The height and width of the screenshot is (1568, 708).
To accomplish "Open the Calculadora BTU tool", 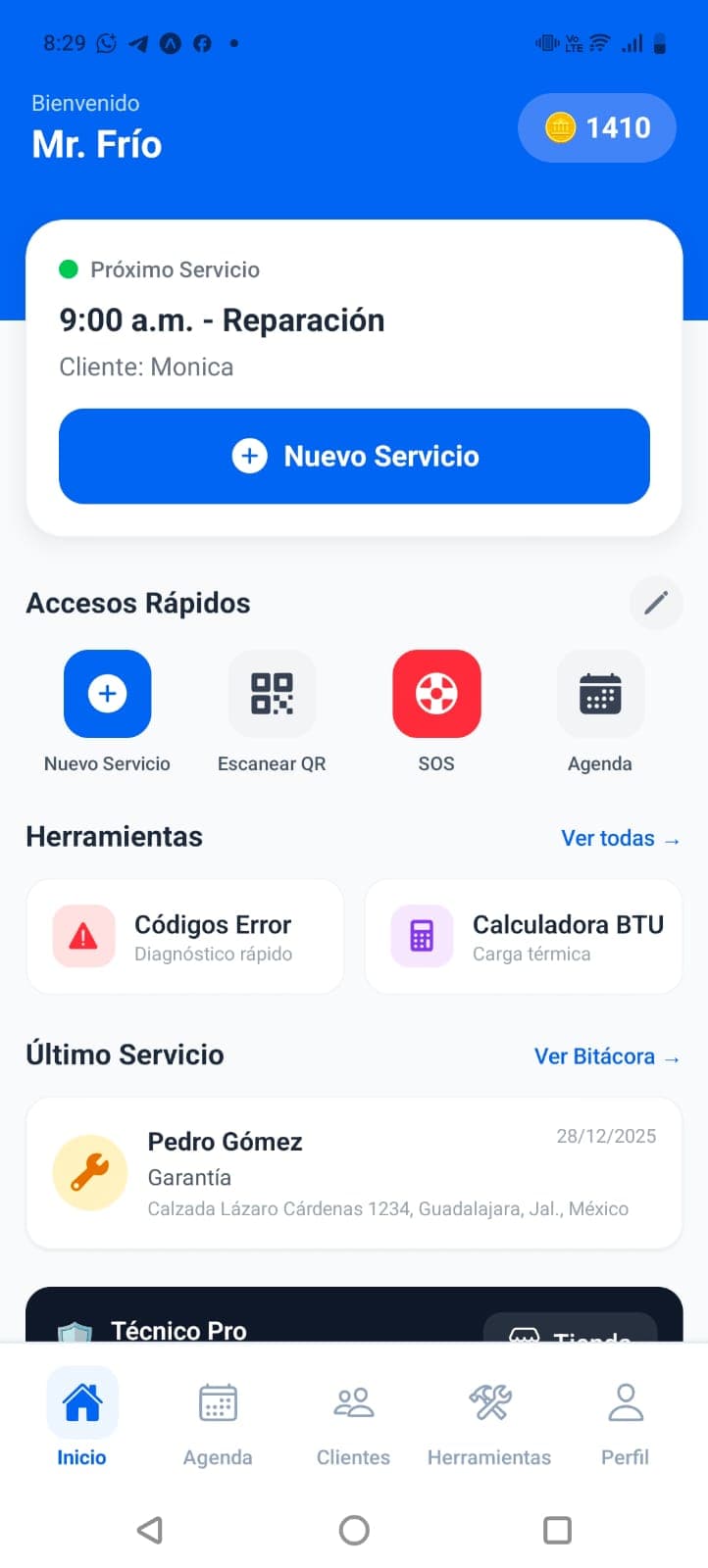I will point(522,936).
